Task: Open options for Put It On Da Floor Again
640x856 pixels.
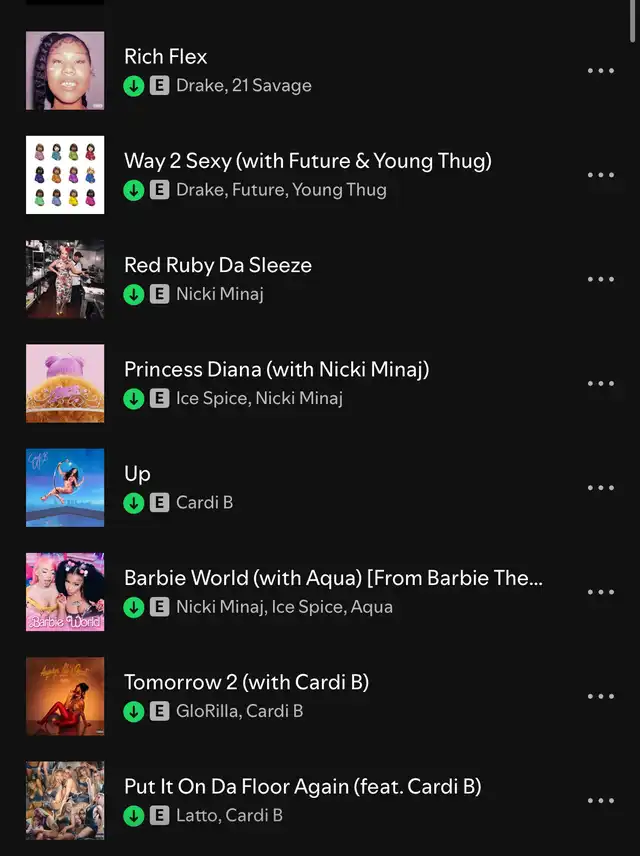Action: [601, 800]
